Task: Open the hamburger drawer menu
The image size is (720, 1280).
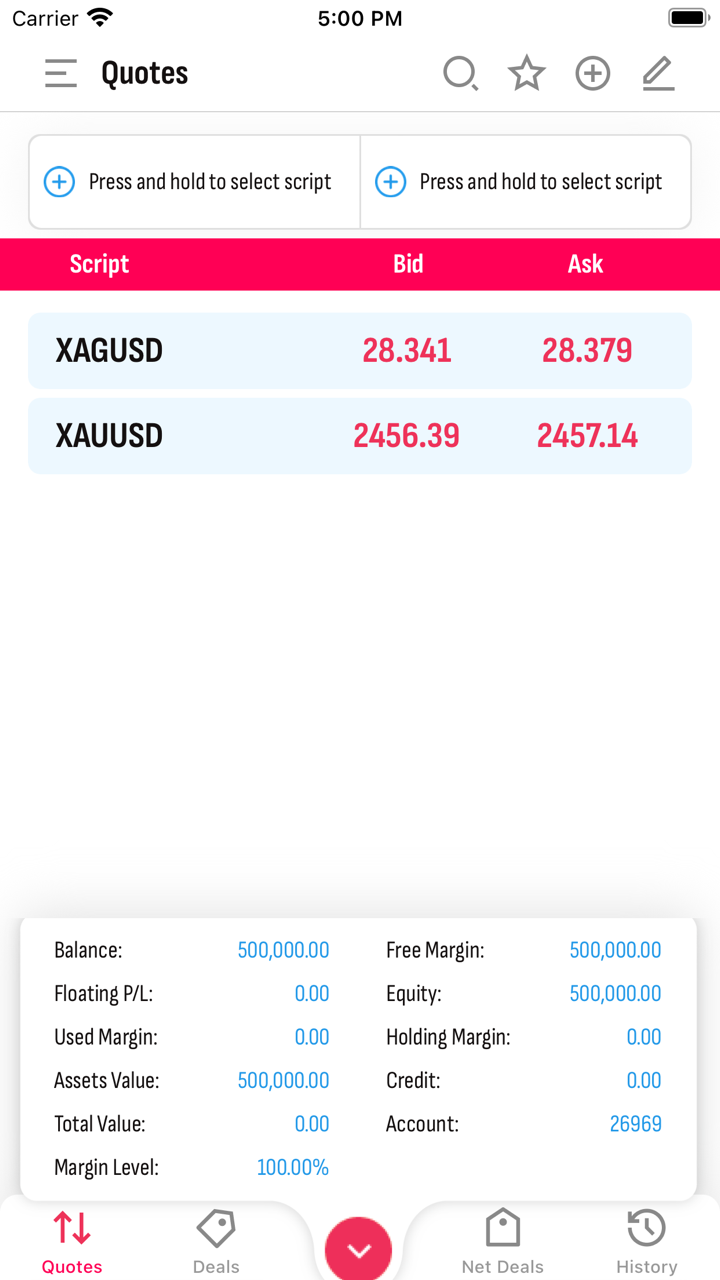Action: (x=61, y=74)
